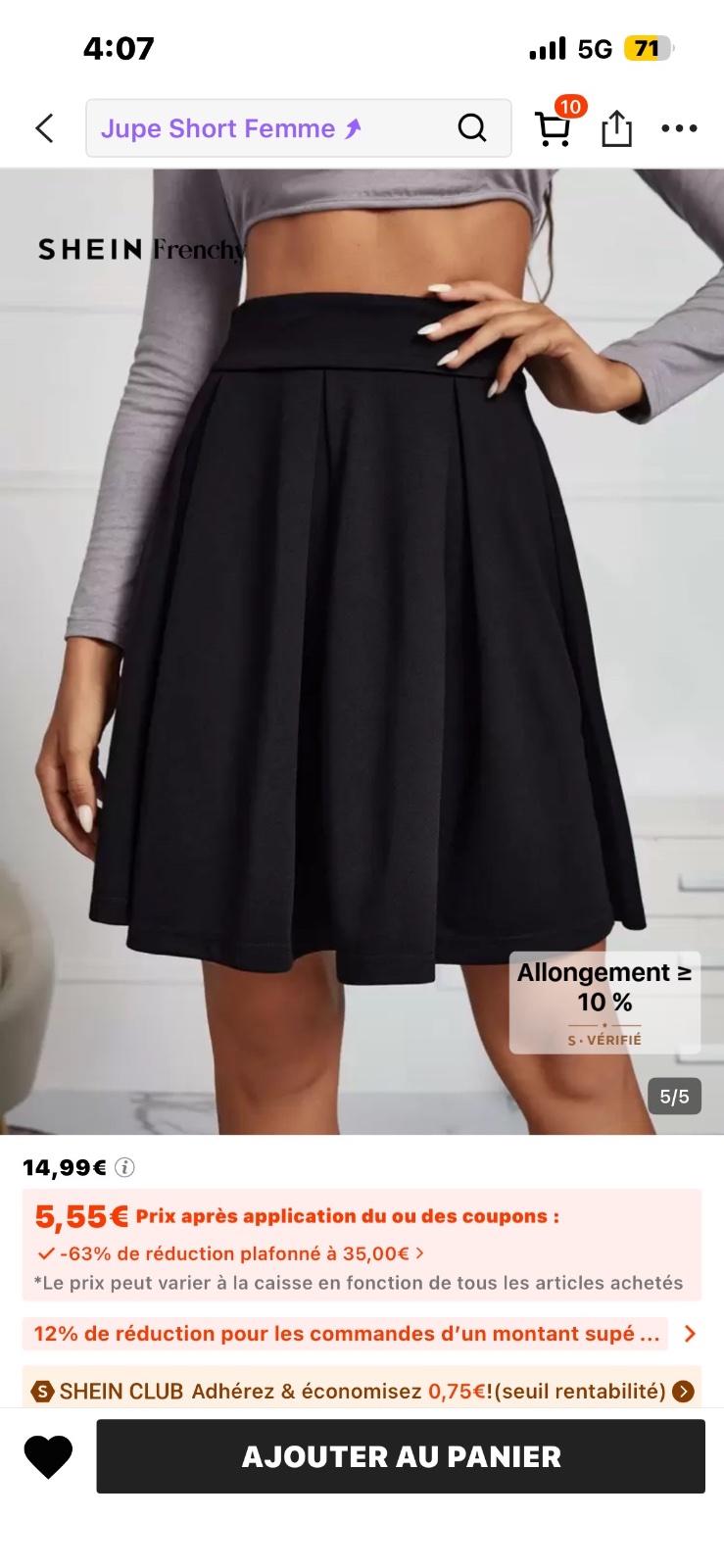This screenshot has width=724, height=1568.
Task: Open the Jupe Short Femme search field
Action: click(x=298, y=128)
